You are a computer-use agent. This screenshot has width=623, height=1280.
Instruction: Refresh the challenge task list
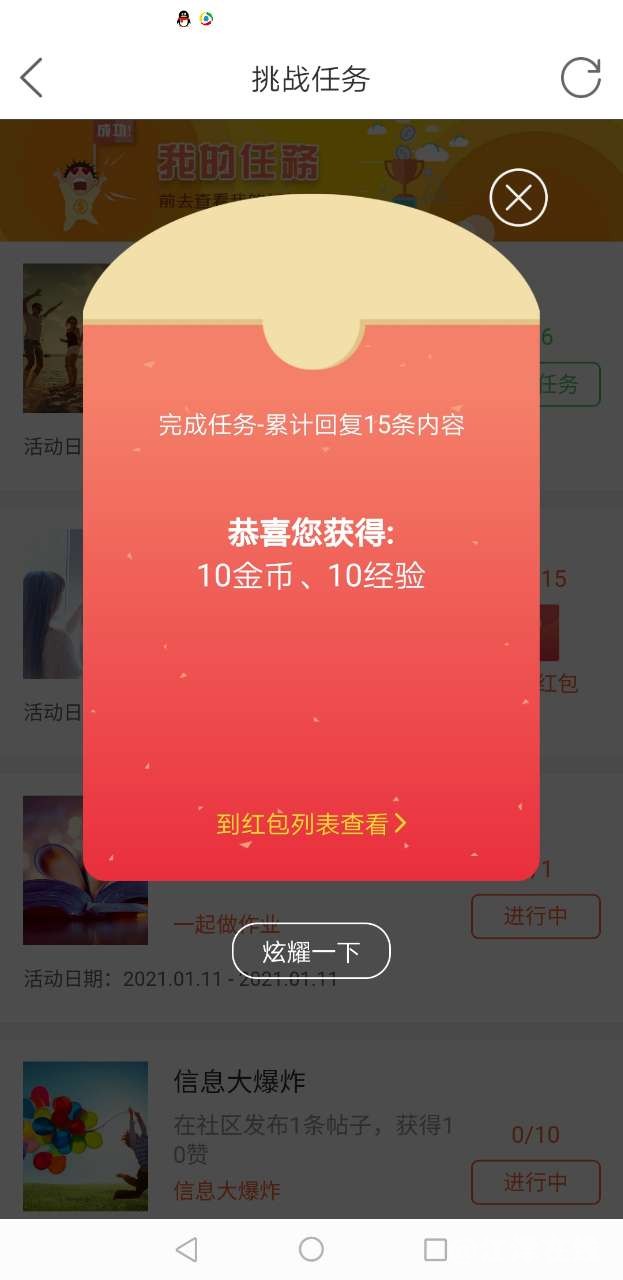(x=580, y=78)
